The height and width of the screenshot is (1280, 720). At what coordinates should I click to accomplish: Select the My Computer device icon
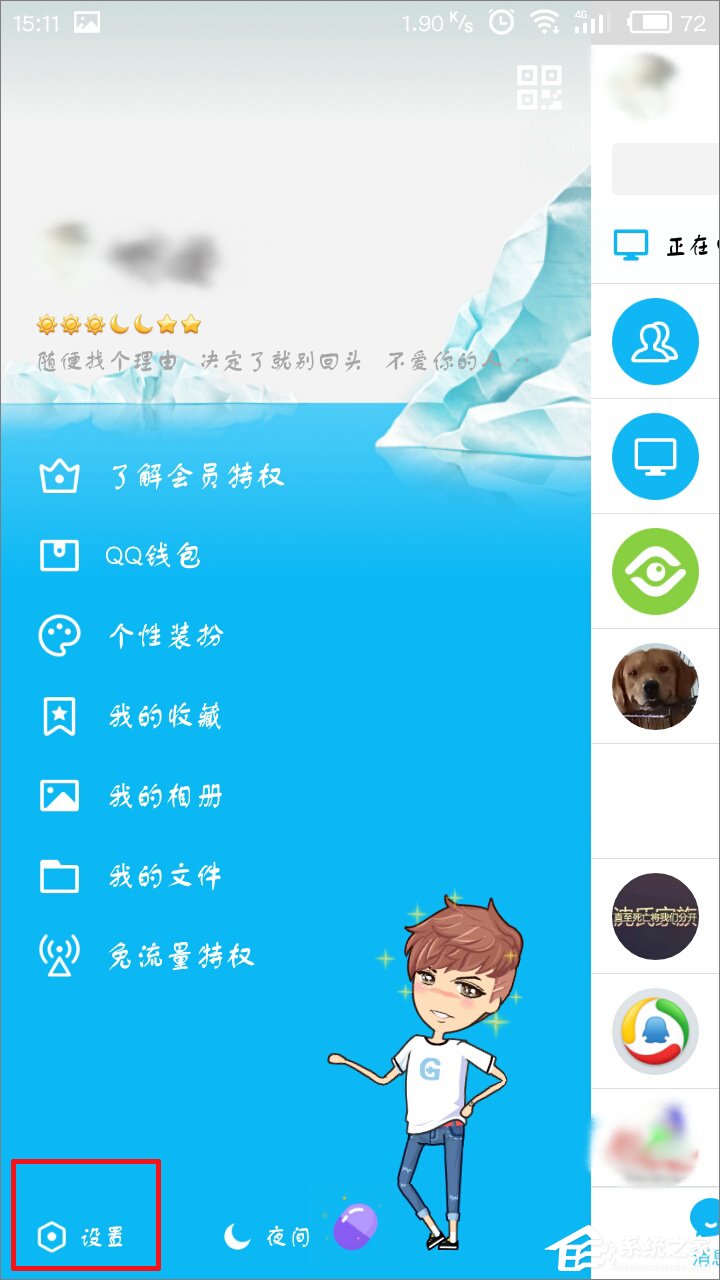[655, 457]
